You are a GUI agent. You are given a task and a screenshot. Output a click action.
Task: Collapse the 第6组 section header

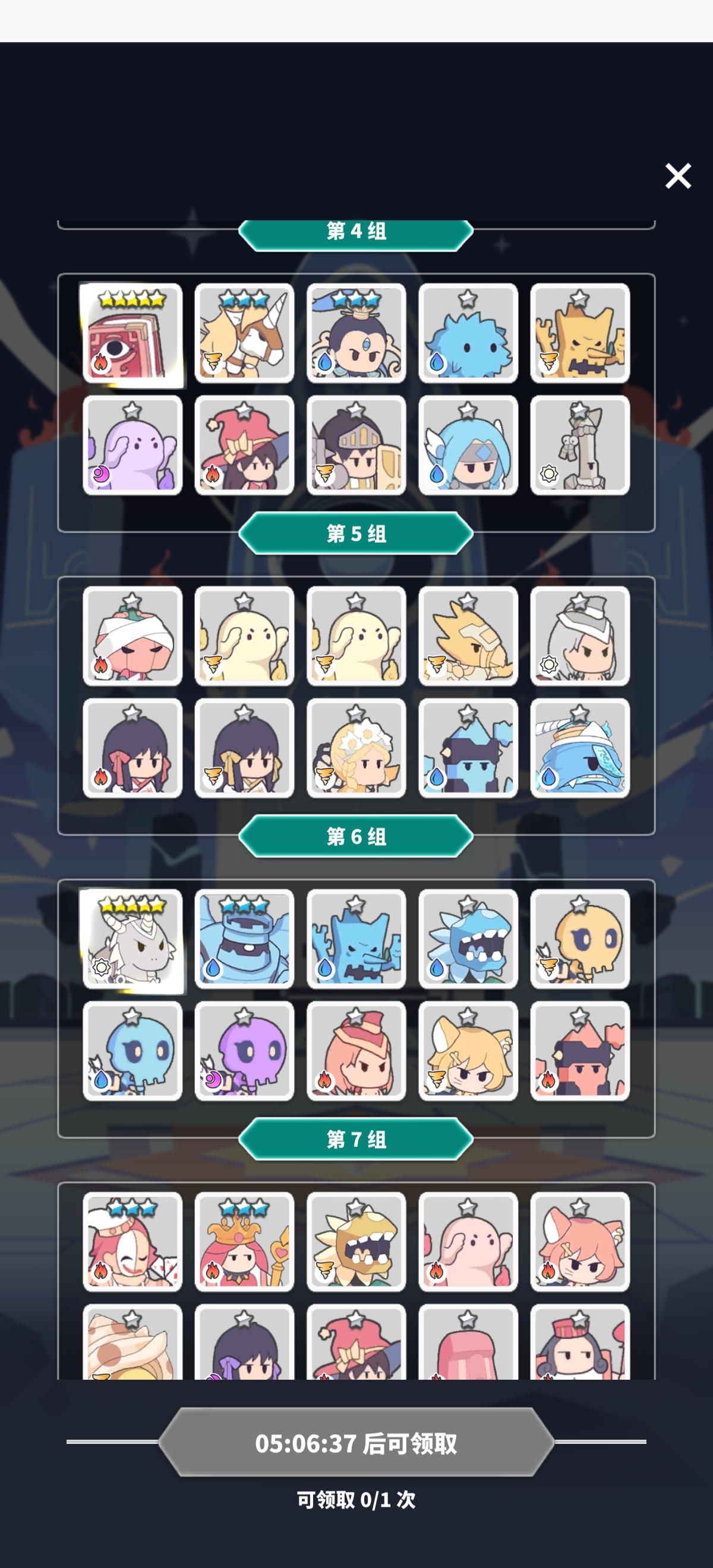(356, 852)
